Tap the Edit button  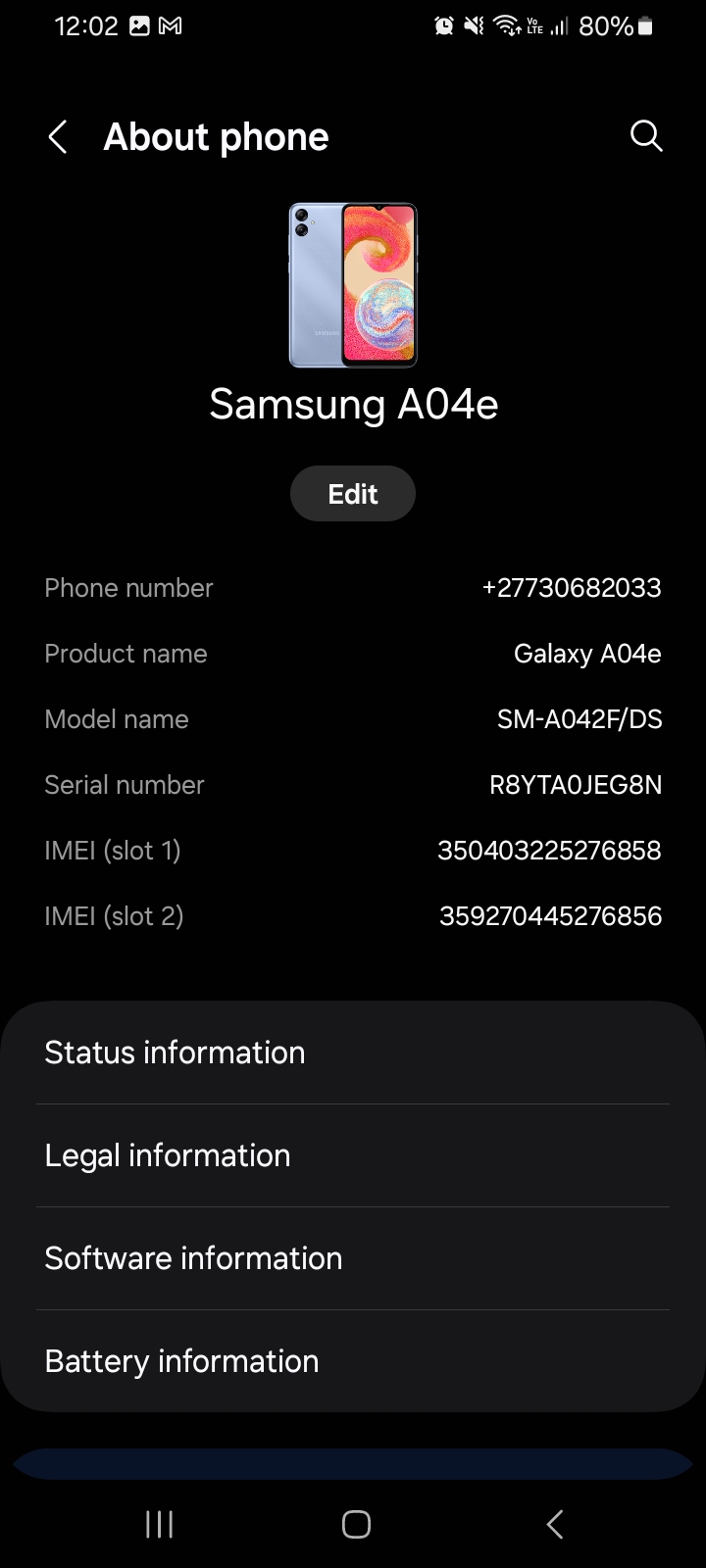(353, 494)
